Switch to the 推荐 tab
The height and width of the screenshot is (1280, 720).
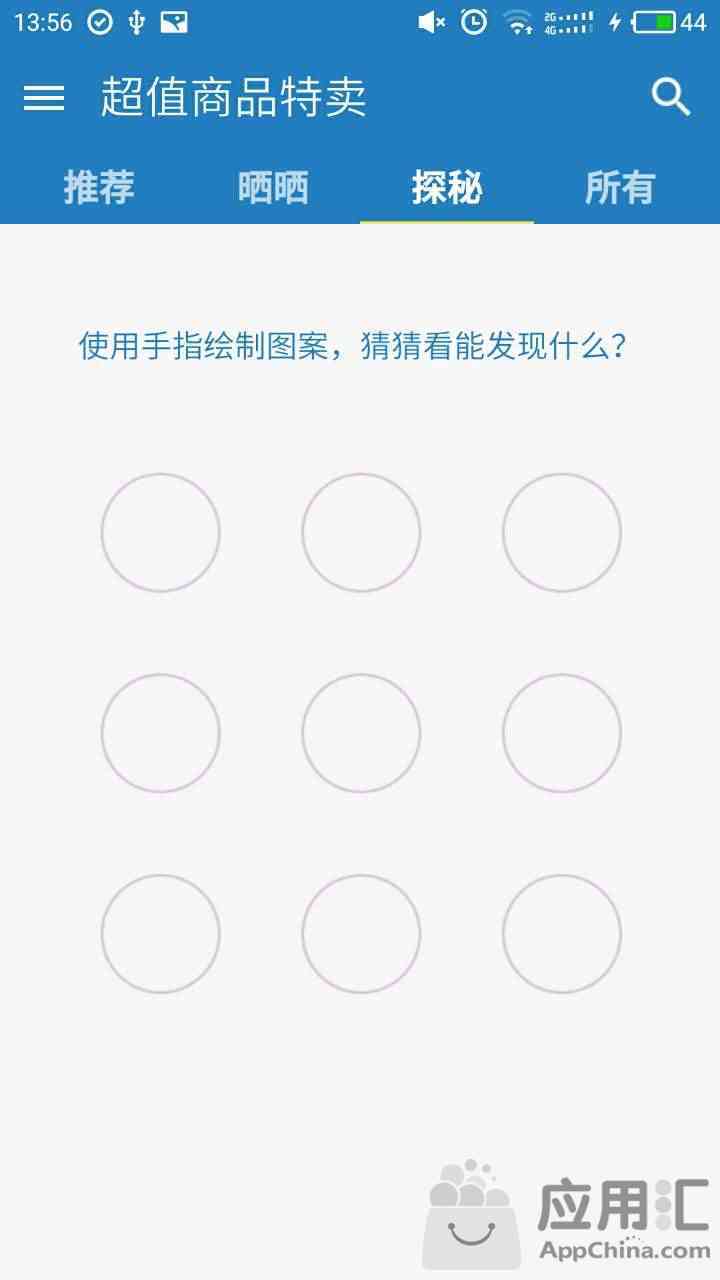pyautogui.click(x=99, y=187)
